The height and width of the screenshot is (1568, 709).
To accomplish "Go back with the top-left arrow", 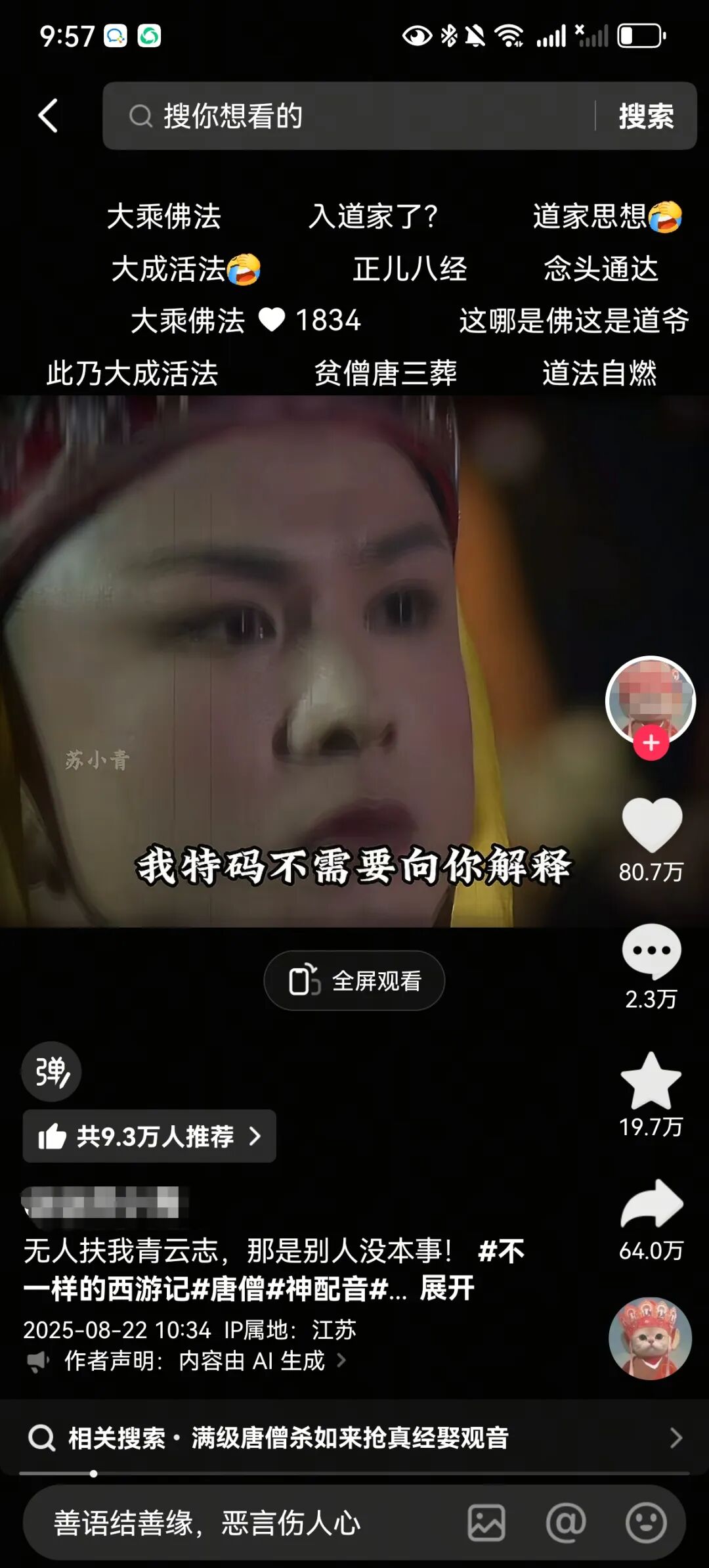I will [48, 116].
